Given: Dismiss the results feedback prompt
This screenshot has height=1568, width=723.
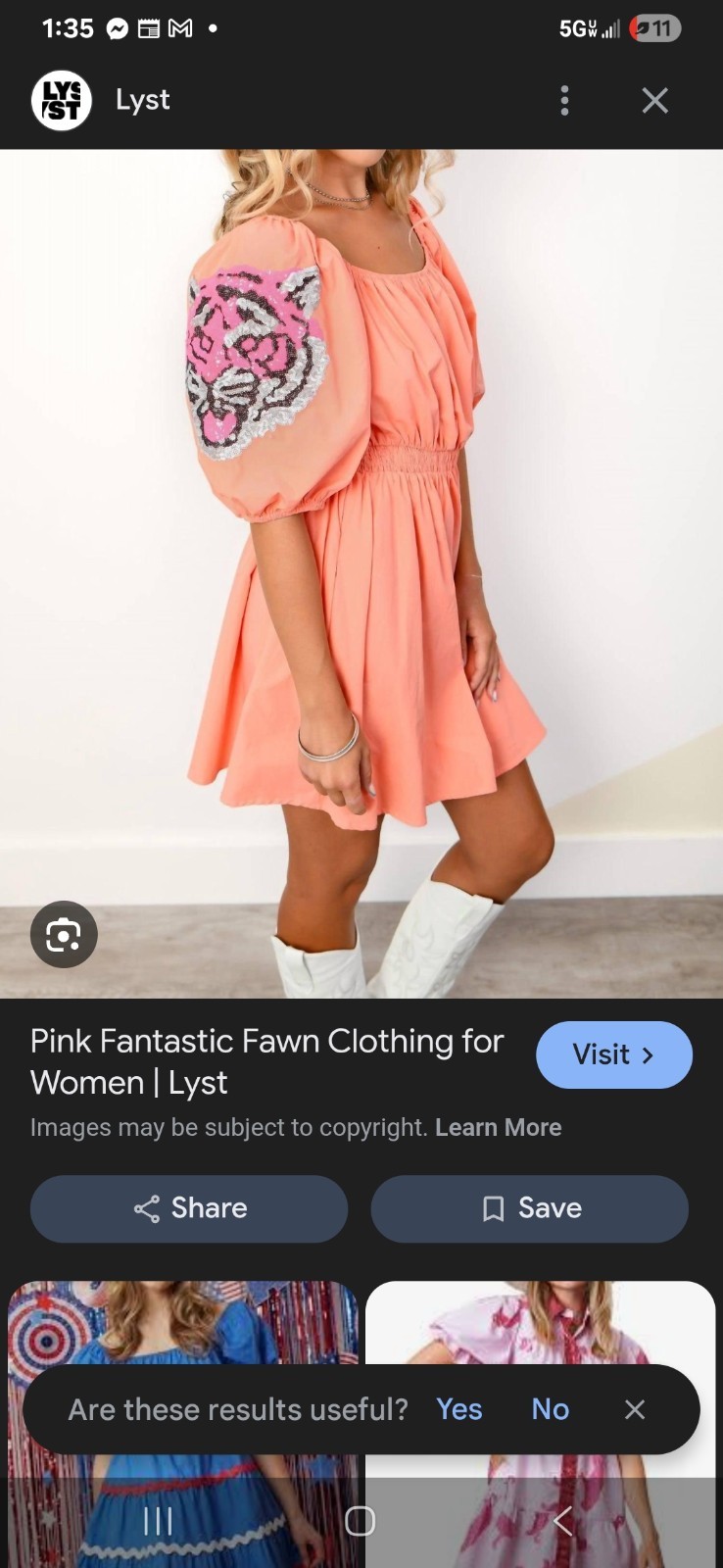Looking at the screenshot, I should 635,1409.
